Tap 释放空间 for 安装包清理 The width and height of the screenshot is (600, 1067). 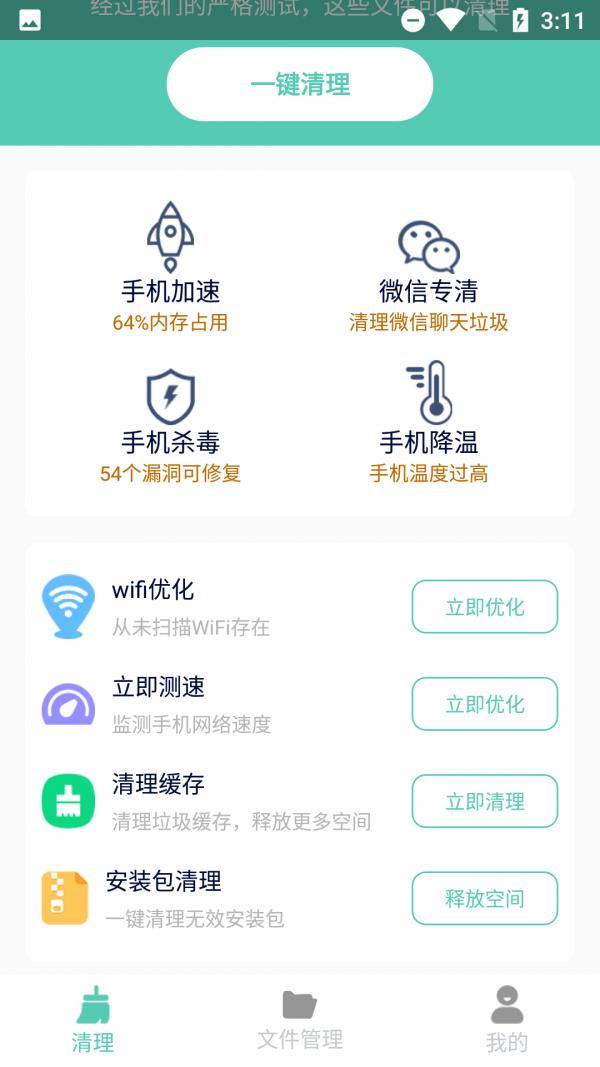tap(484, 898)
